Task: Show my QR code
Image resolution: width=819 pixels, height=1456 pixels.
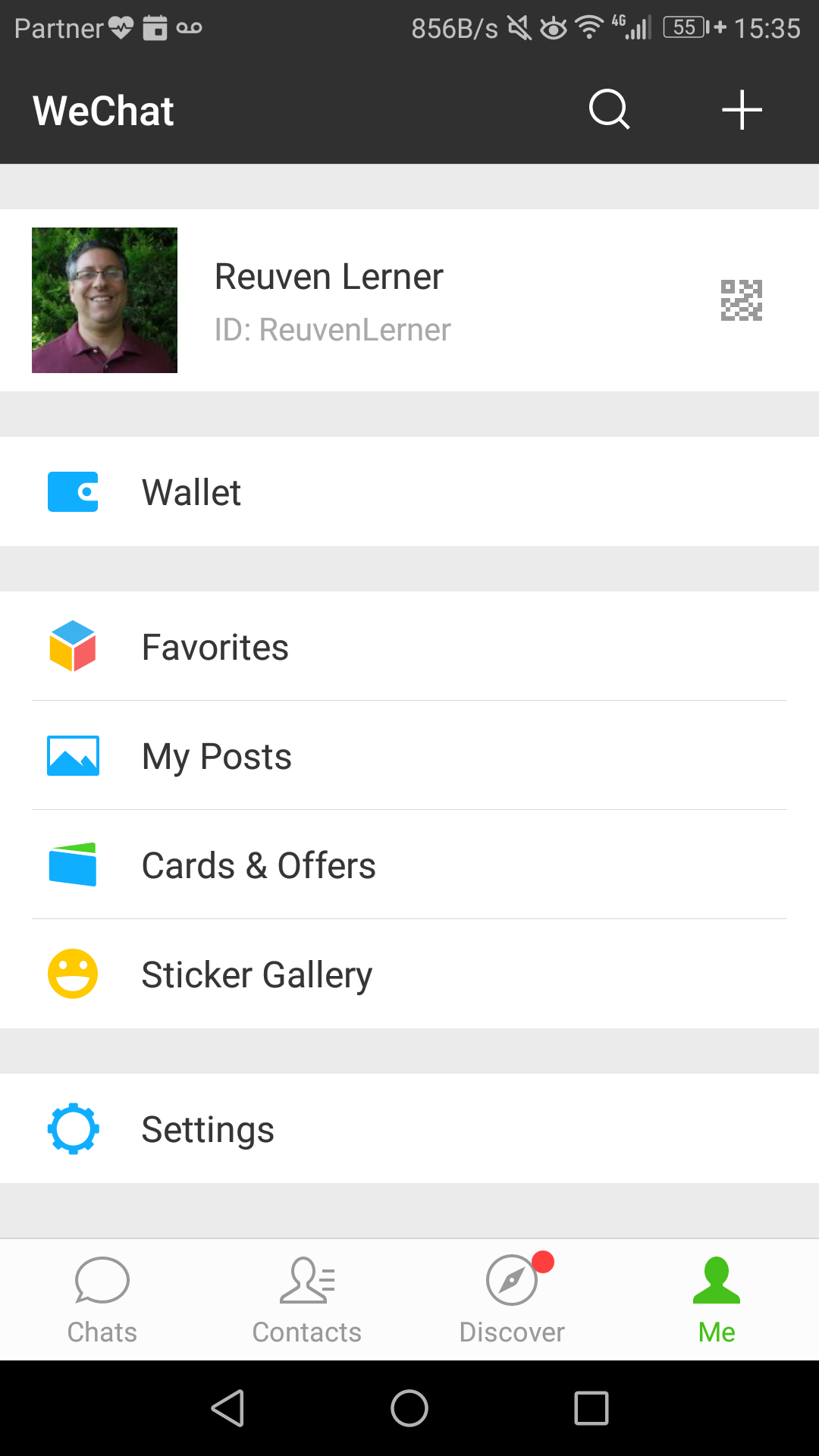Action: 741,300
